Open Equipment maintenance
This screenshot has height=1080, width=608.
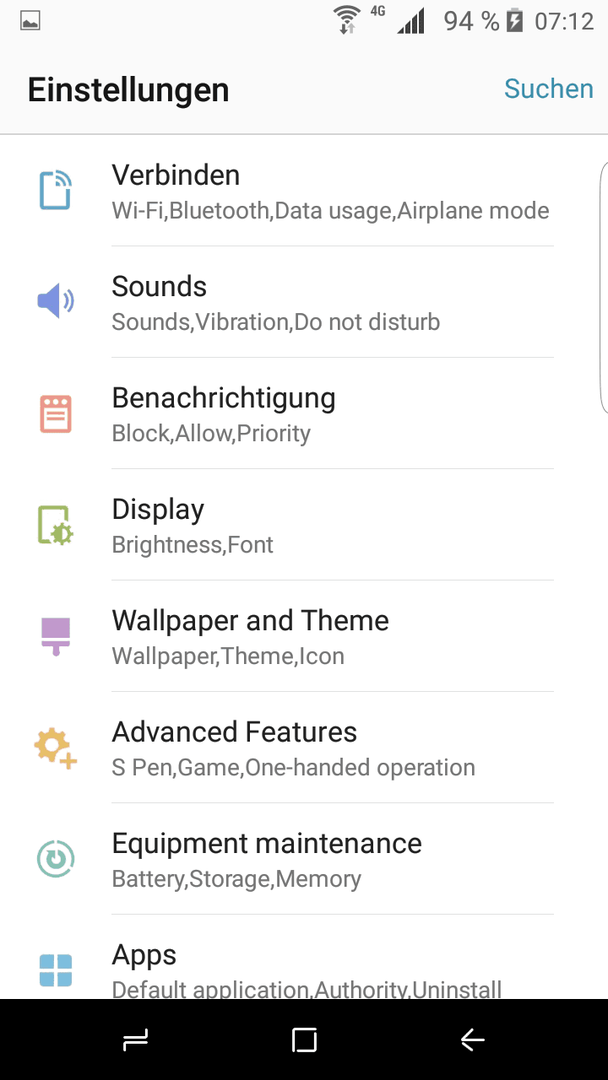coord(304,860)
